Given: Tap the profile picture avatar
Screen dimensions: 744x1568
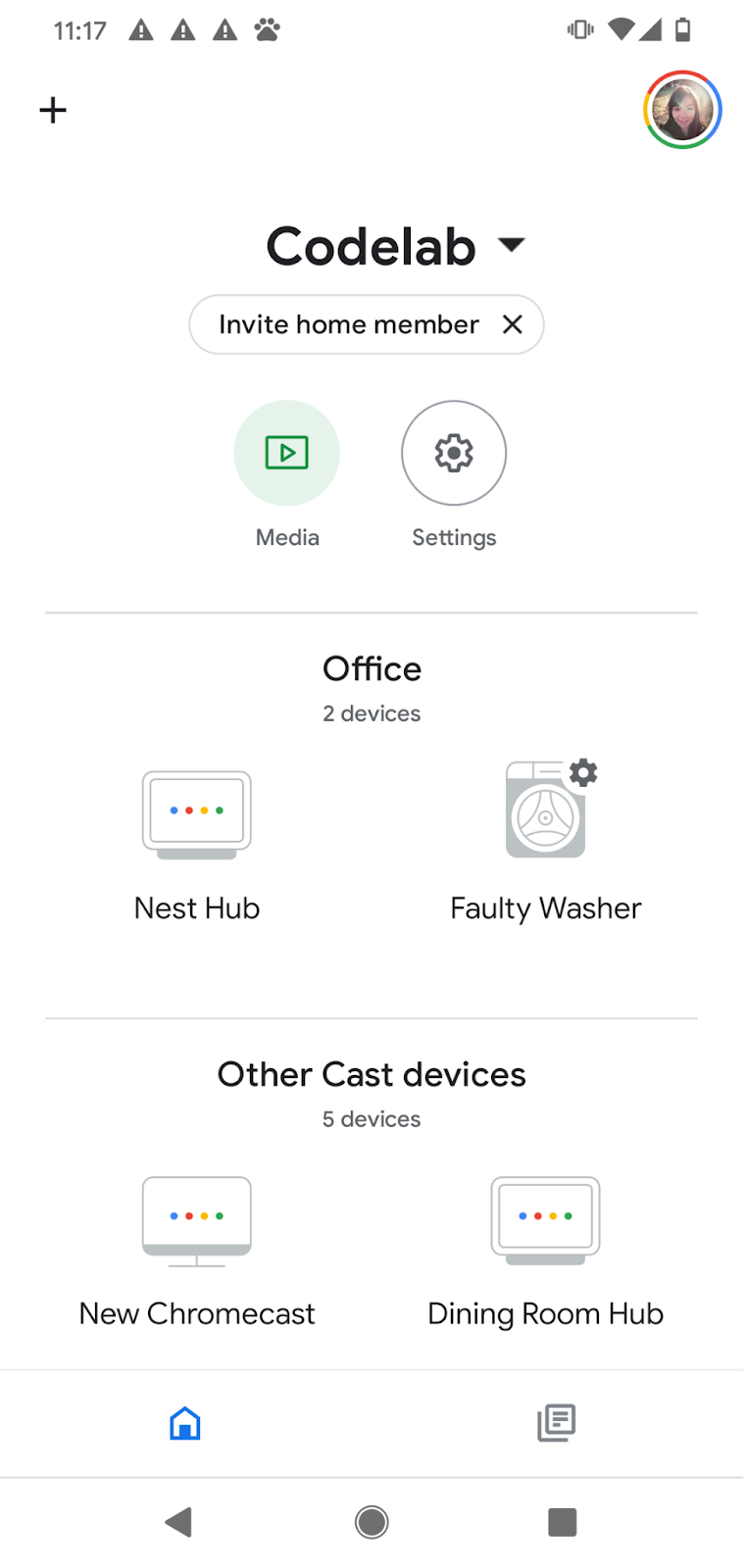Looking at the screenshot, I should pos(682,110).
